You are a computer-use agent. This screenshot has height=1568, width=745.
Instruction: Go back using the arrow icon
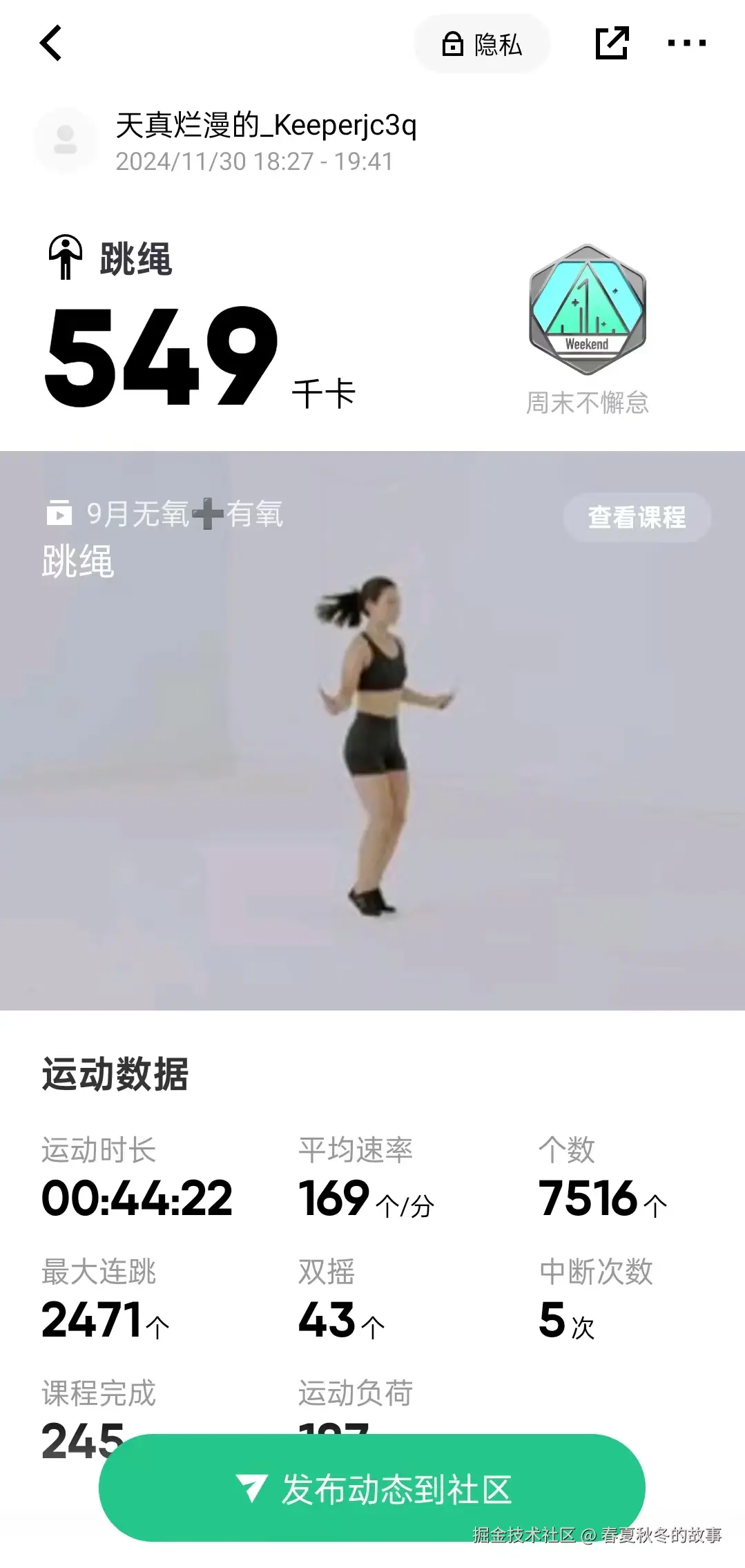point(51,44)
